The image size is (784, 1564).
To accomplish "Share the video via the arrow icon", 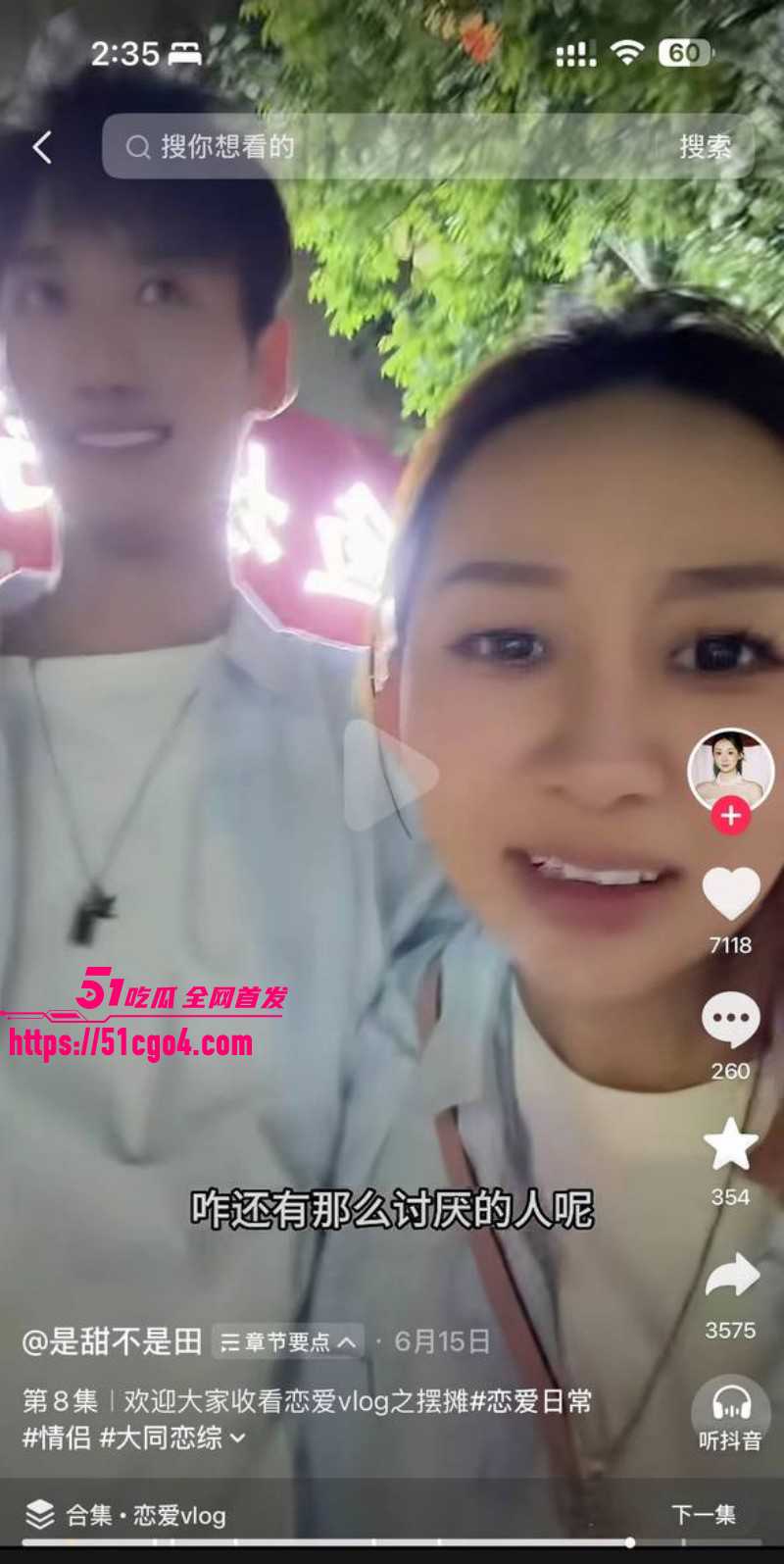I will (731, 1276).
